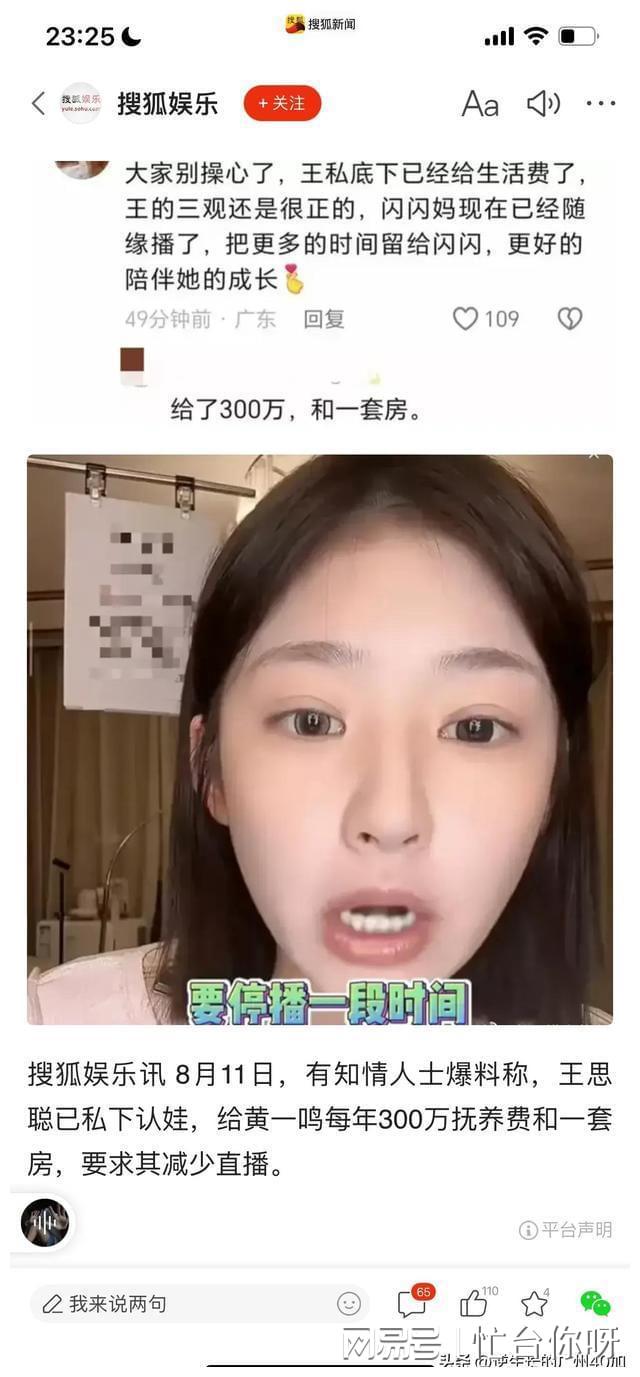
Task: Open the 搜狐娱乐 account profile
Action: pos(166,103)
